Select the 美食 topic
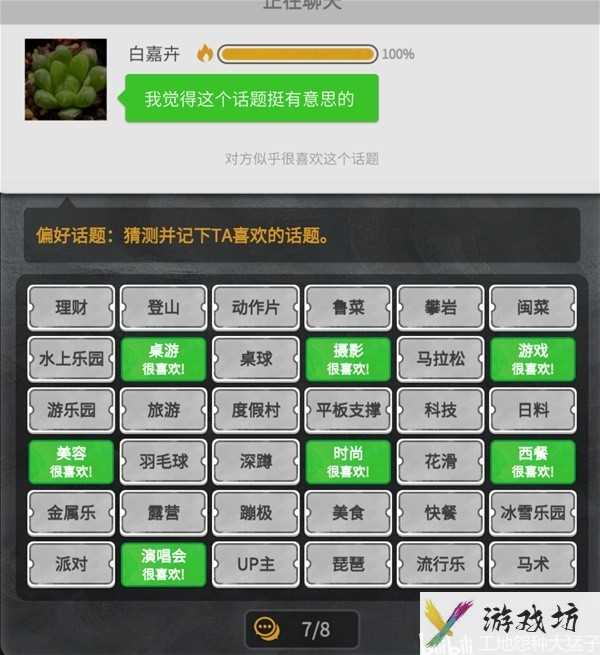600x655 pixels. coord(348,513)
